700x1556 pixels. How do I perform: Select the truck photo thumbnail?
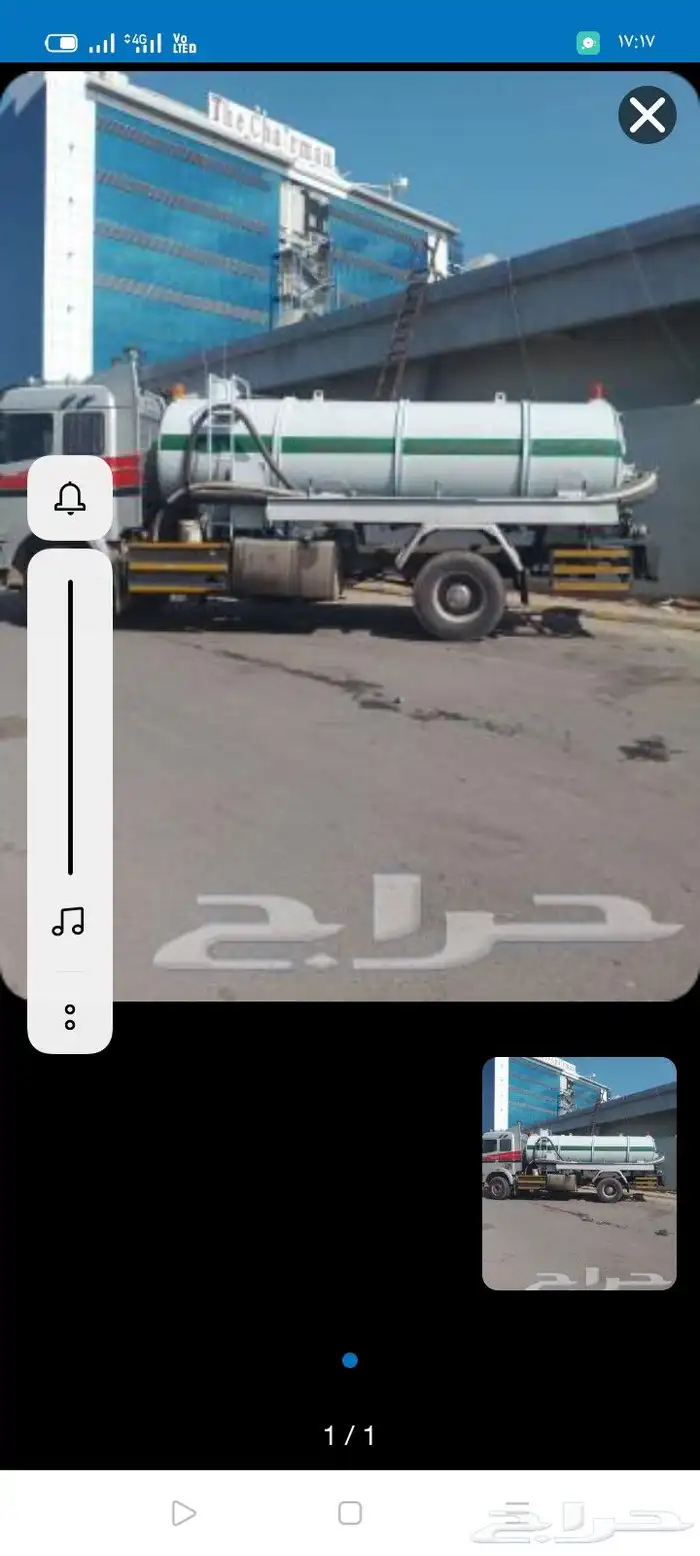579,1173
